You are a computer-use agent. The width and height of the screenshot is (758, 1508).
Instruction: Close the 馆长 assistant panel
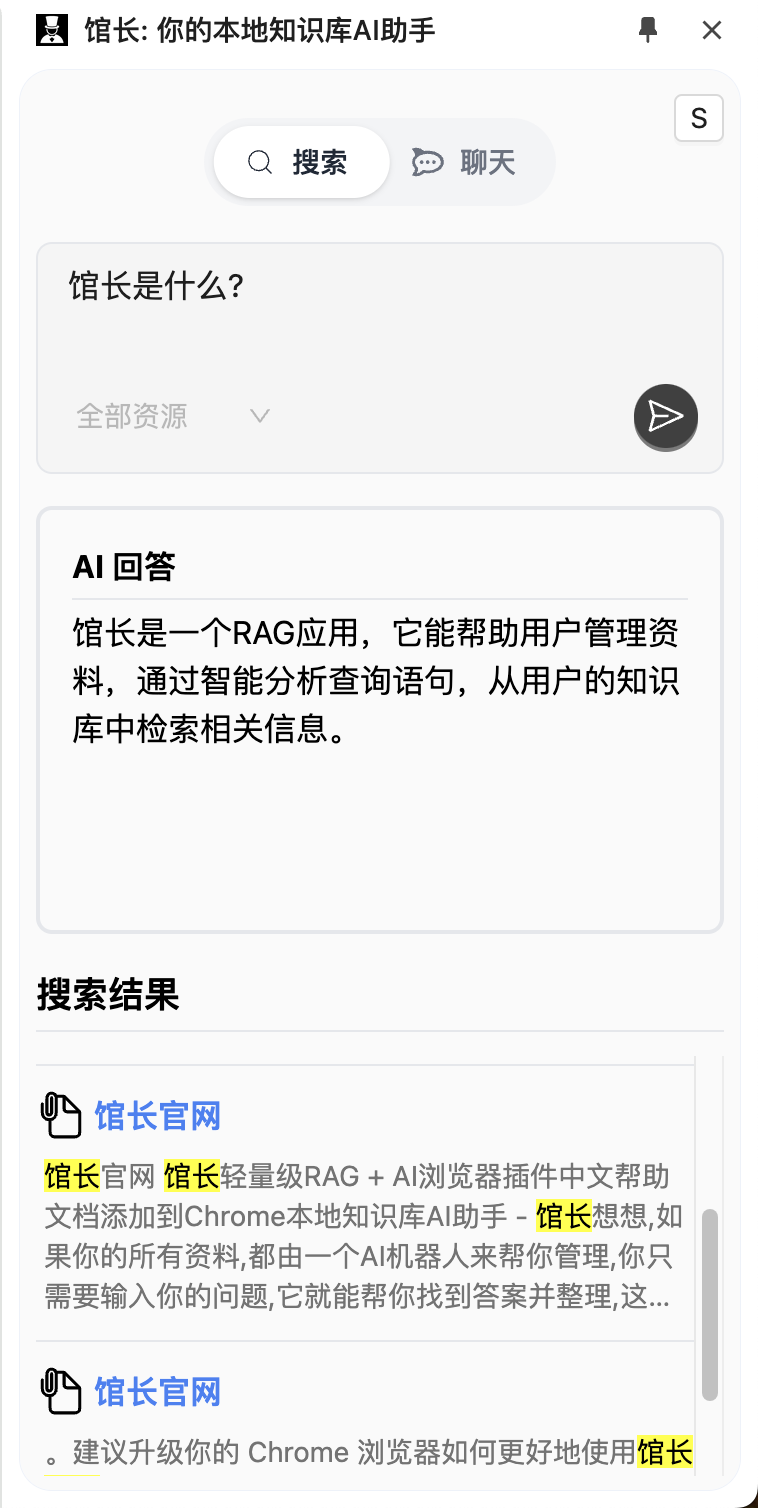coord(712,30)
